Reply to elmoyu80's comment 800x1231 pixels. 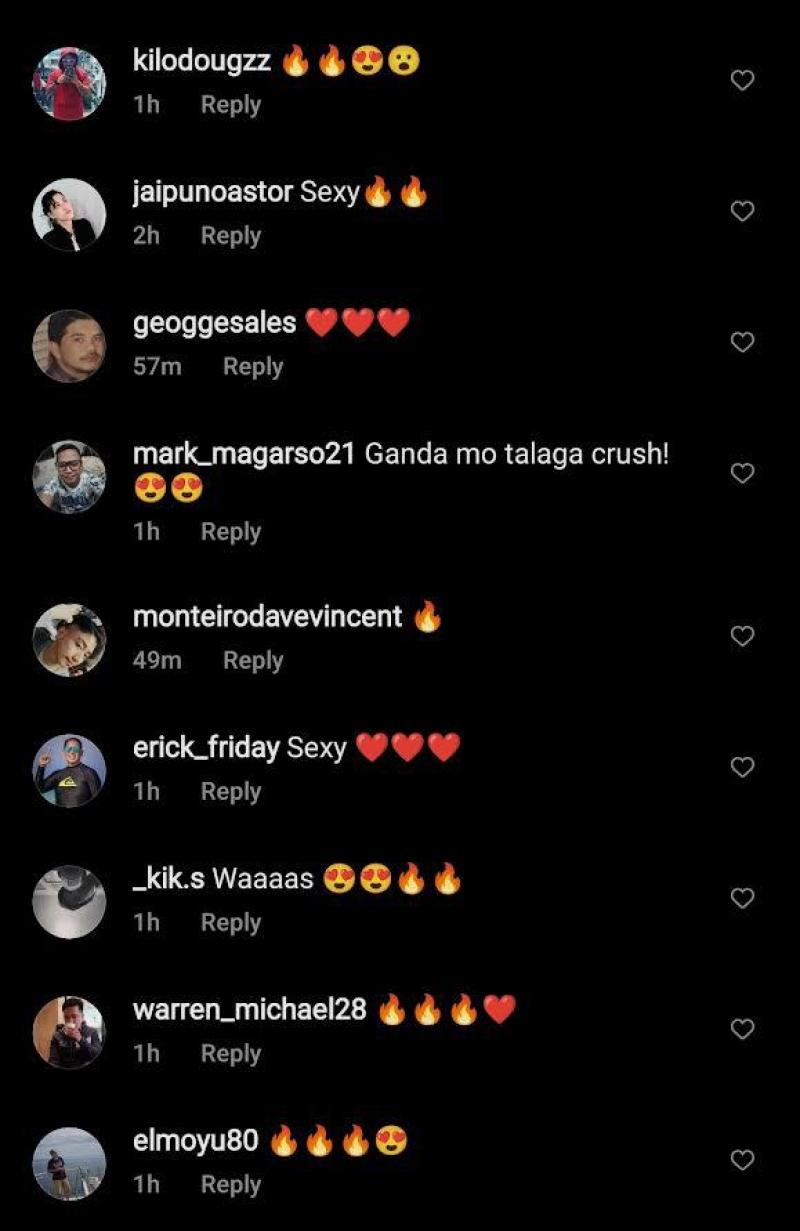click(x=230, y=1185)
